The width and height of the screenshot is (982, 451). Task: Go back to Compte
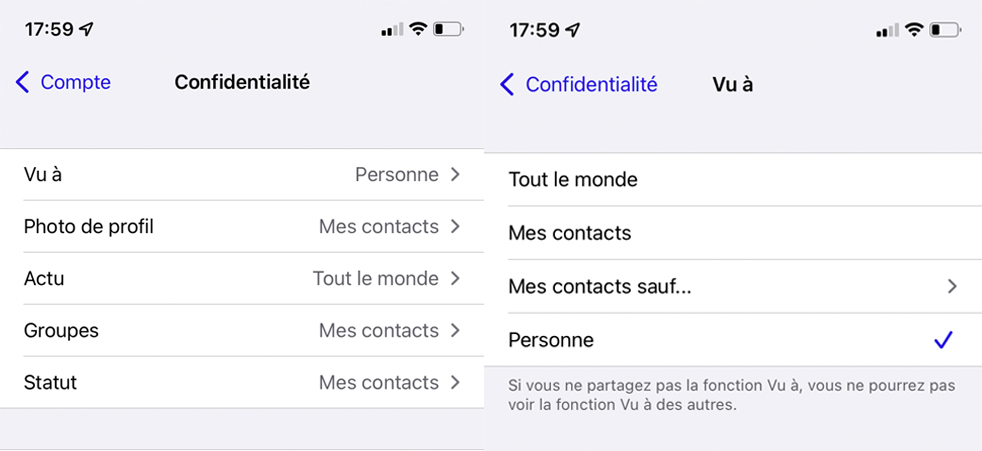[x=64, y=83]
